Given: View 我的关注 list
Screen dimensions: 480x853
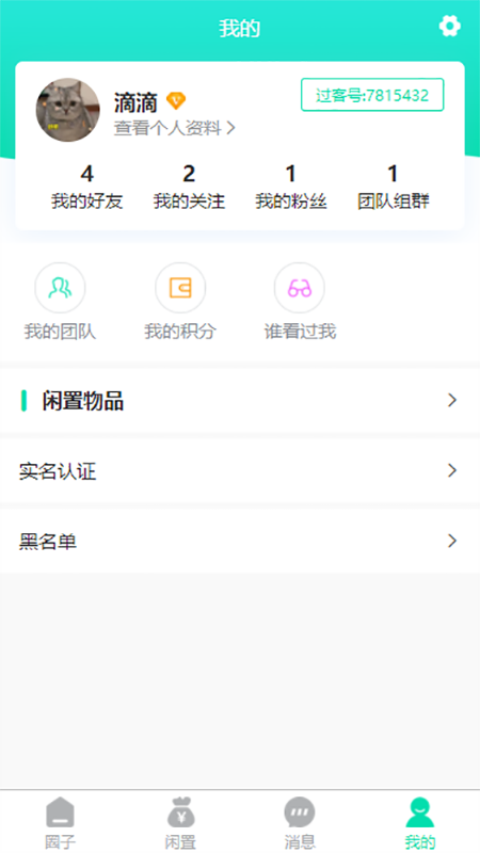Looking at the screenshot, I should click(189, 188).
